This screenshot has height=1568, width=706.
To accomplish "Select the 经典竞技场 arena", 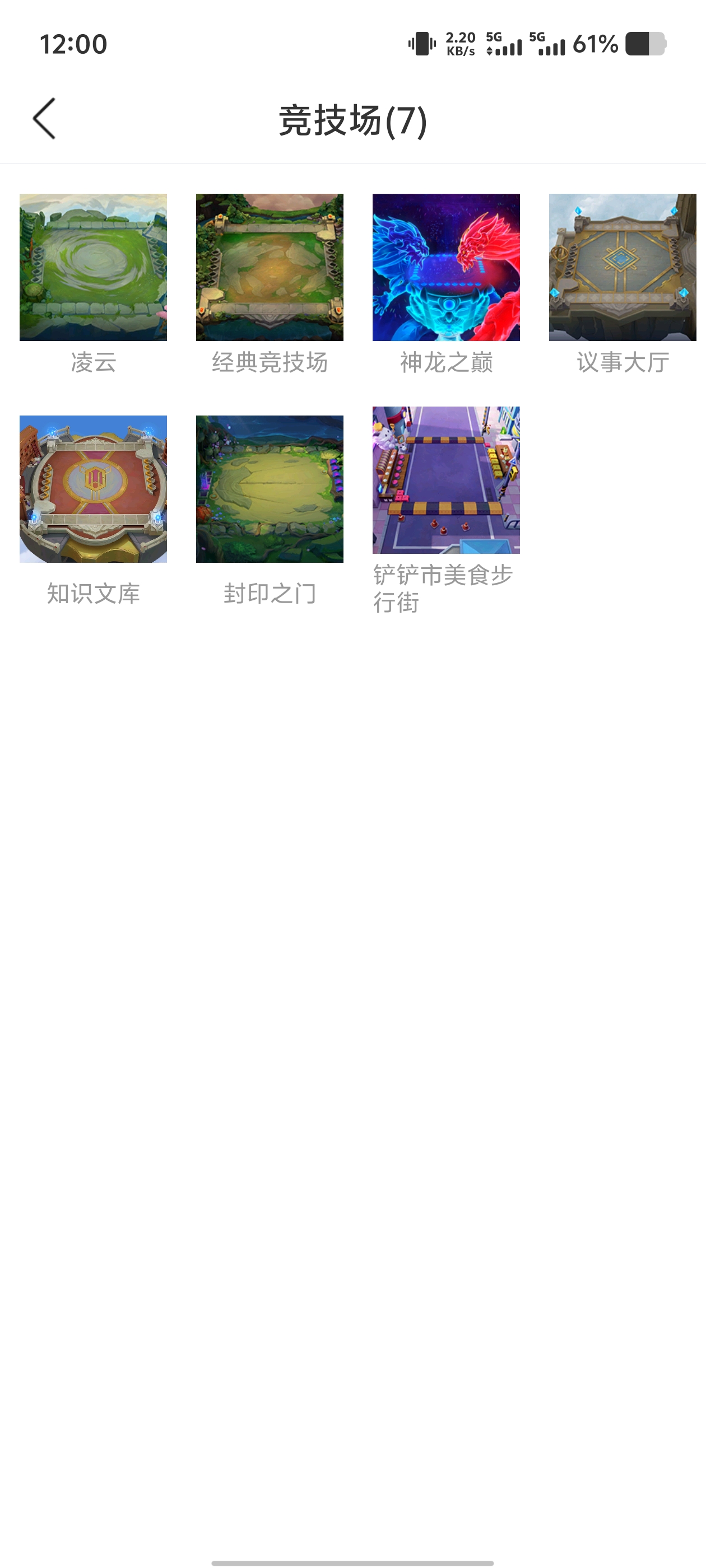I will tap(270, 267).
